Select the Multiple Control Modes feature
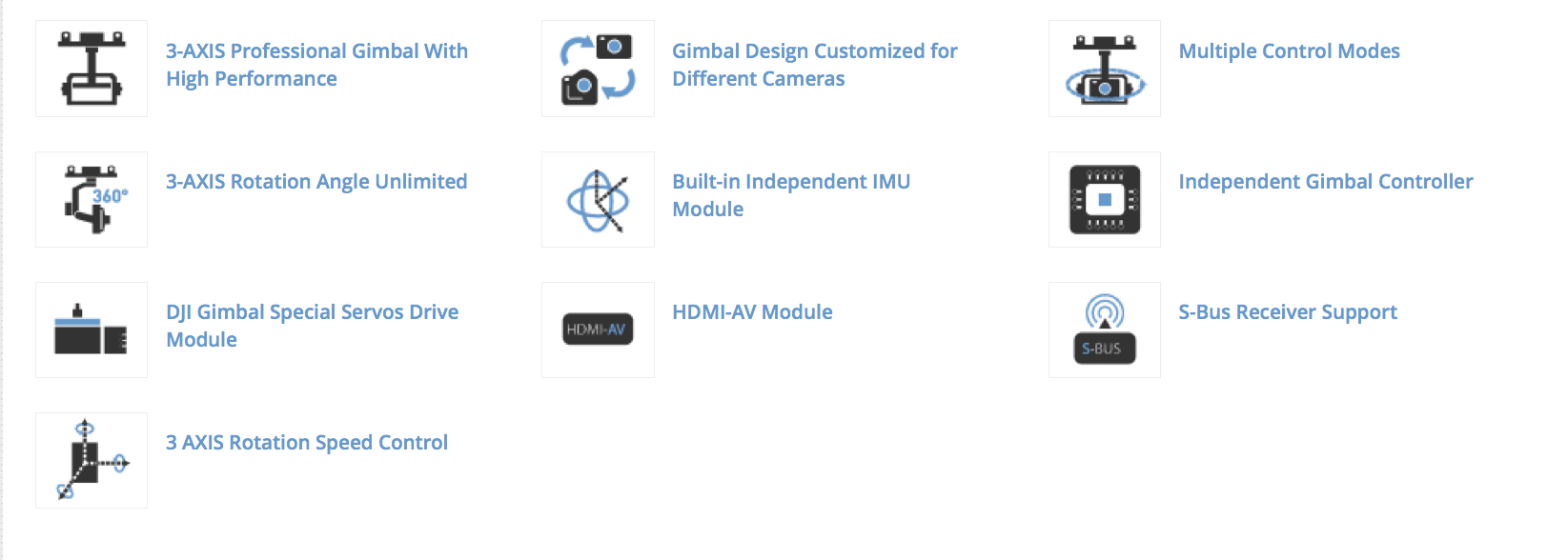 click(1289, 51)
